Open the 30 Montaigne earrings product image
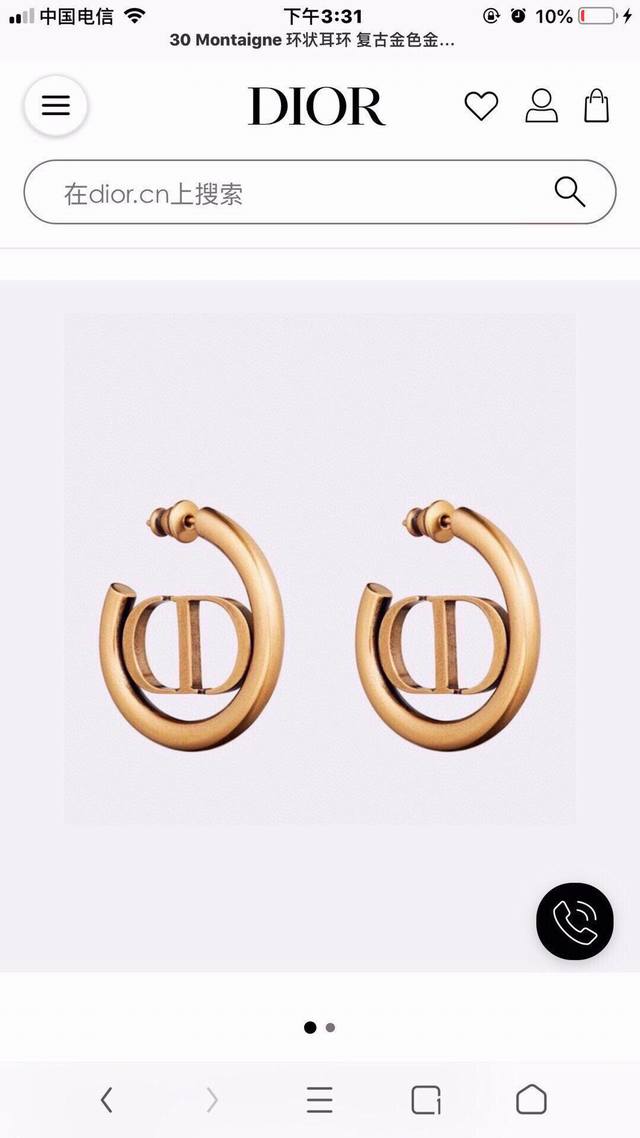This screenshot has width=640, height=1138. click(x=320, y=568)
